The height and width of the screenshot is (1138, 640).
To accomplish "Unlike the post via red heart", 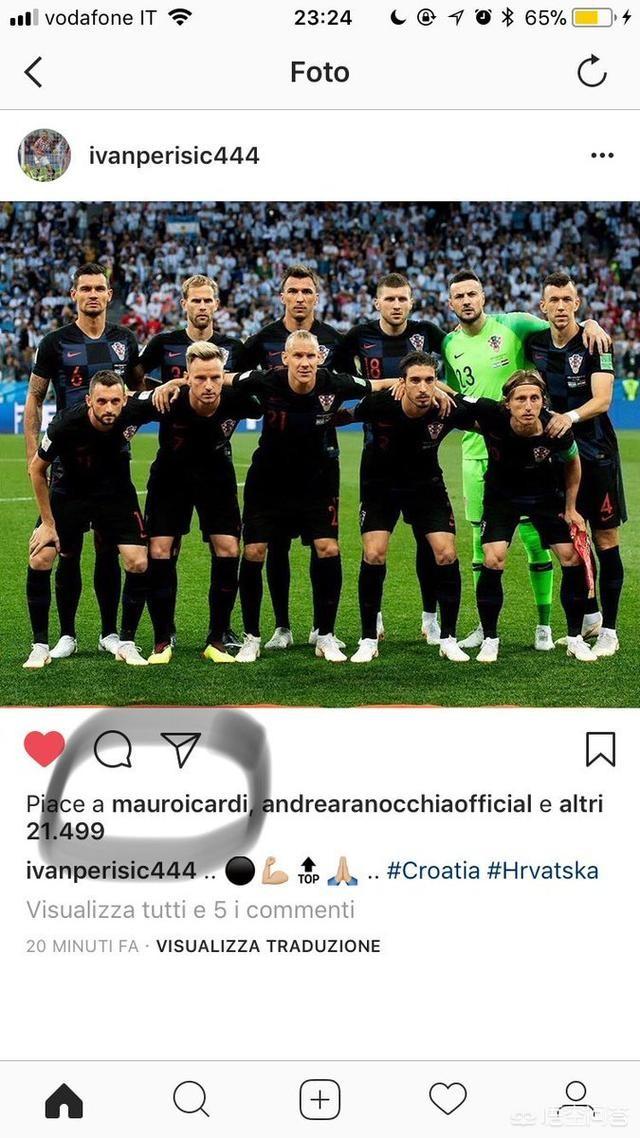I will 44,748.
